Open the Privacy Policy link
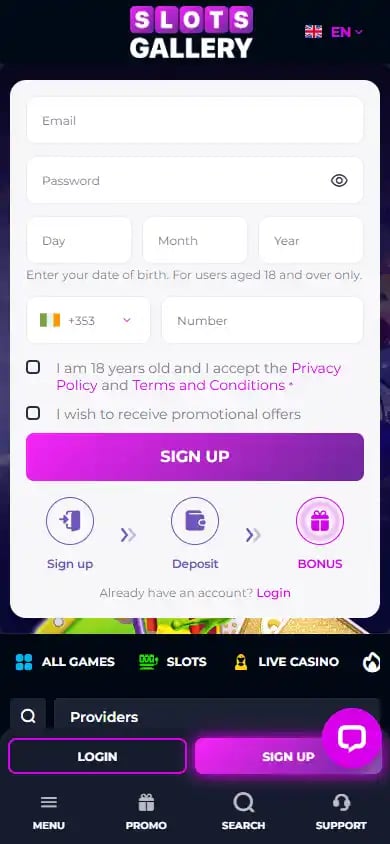The width and height of the screenshot is (390, 844). click(x=199, y=377)
